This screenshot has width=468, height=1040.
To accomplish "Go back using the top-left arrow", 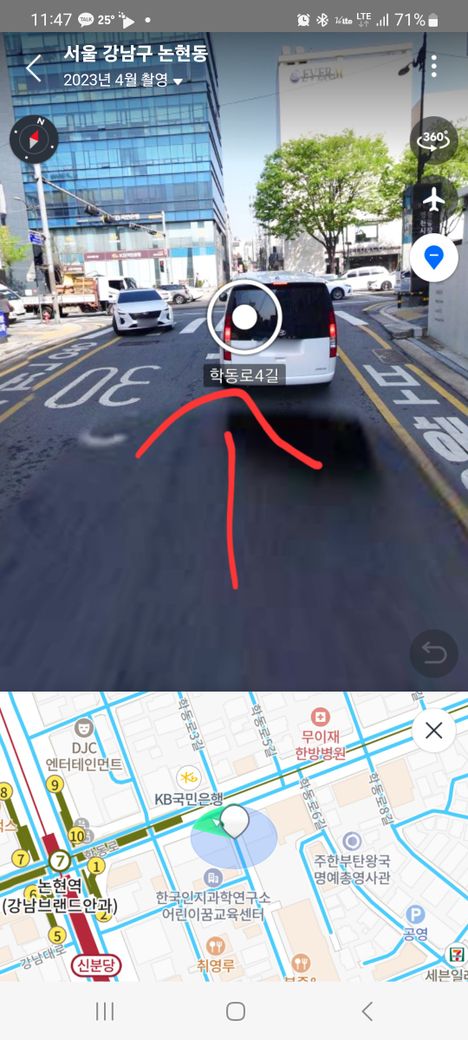I will coord(33,68).
